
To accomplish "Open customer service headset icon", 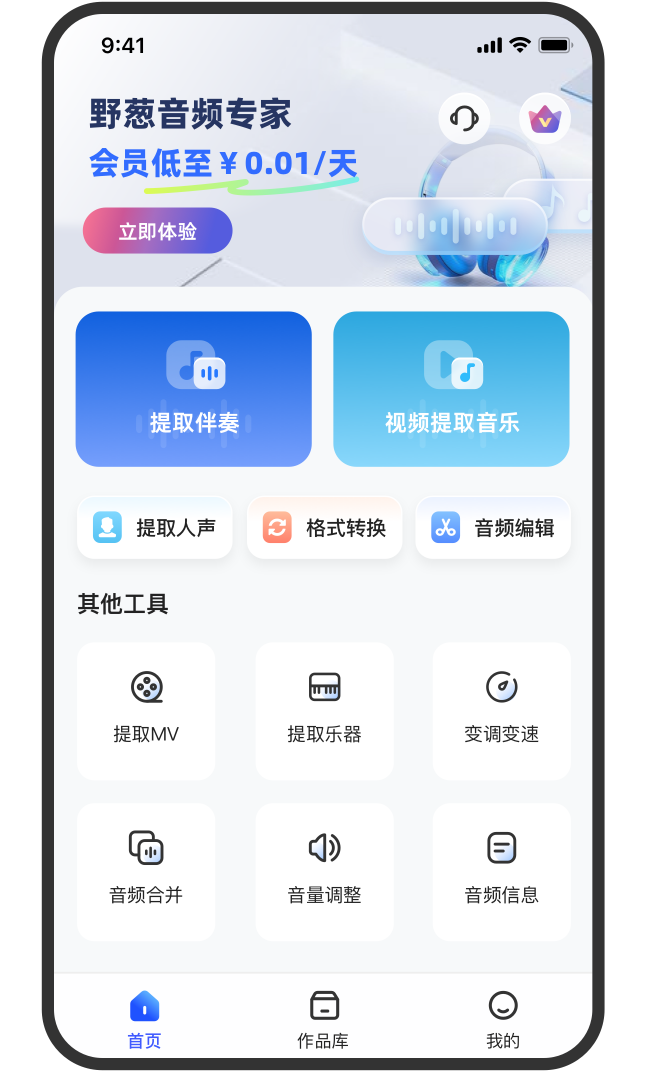I will 464,119.
